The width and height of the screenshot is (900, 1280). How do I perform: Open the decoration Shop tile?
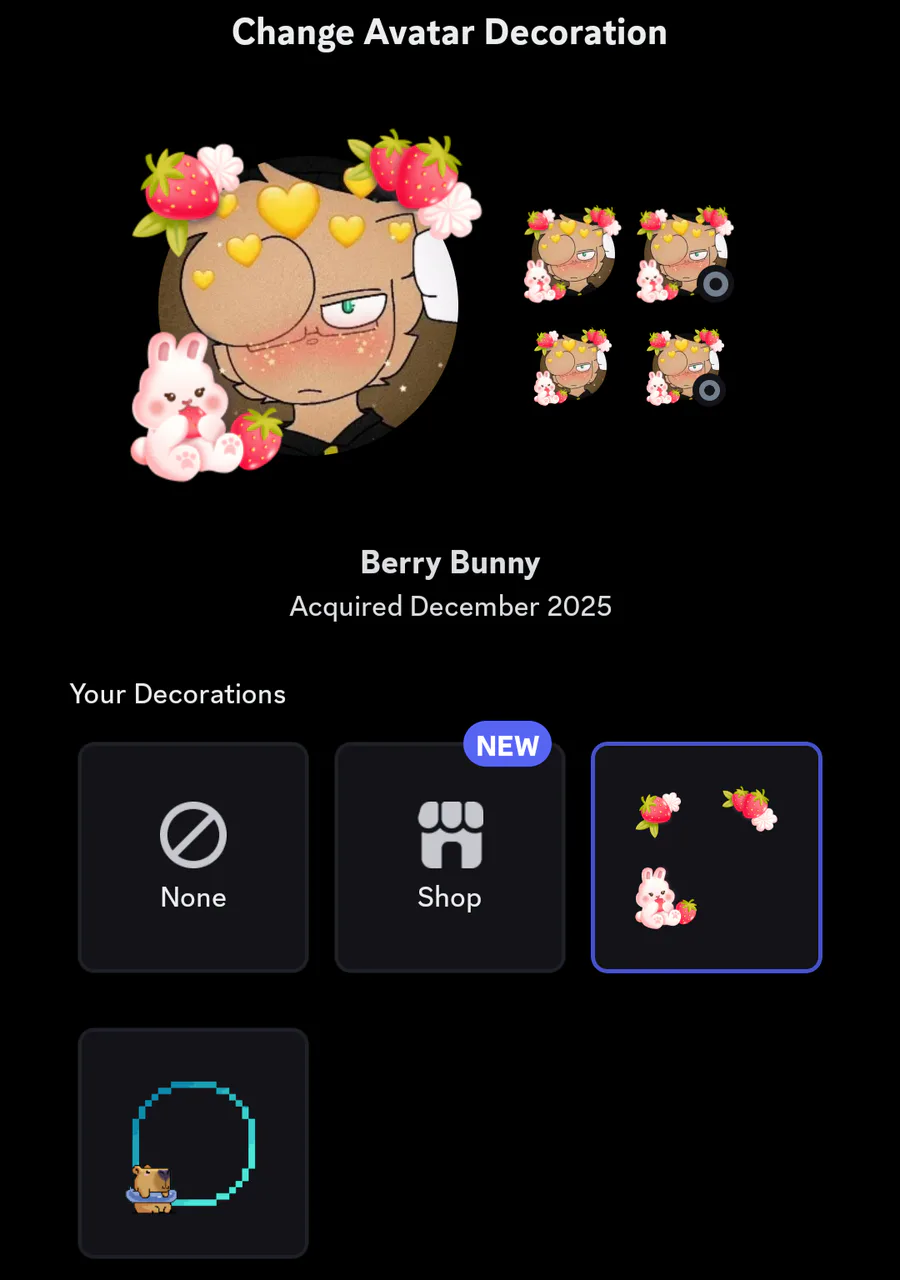point(450,857)
